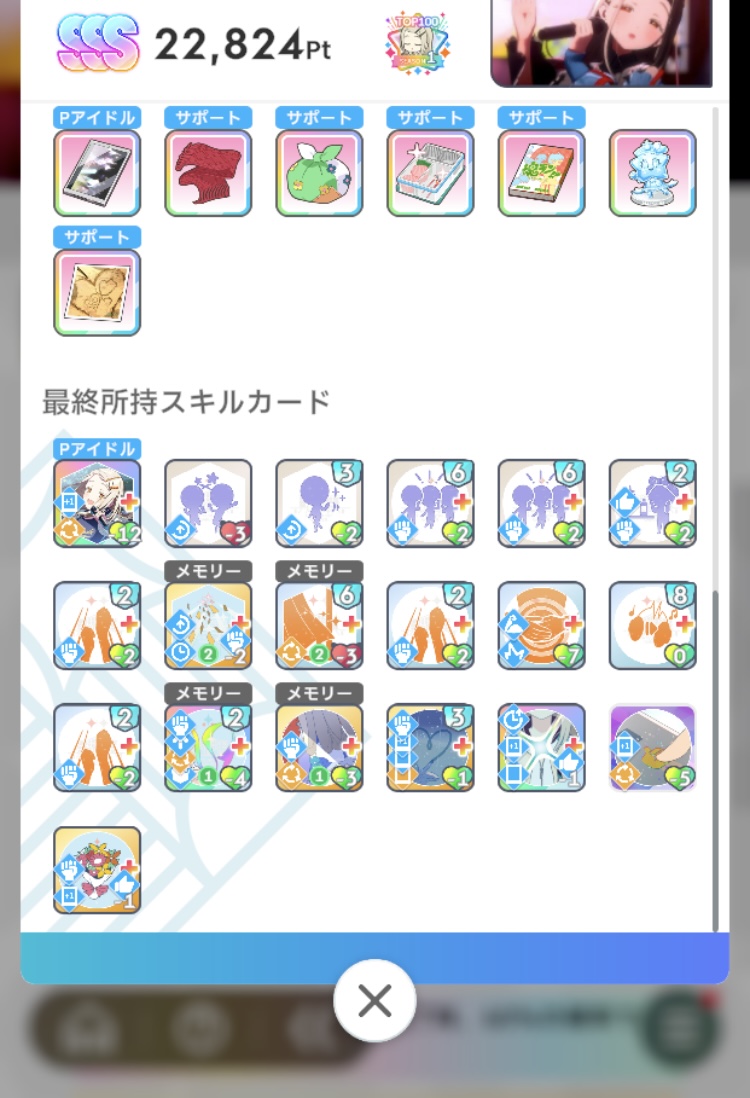Open the P-idol item with silver photo
Viewport: 750px width, 1098px height.
tap(97, 173)
